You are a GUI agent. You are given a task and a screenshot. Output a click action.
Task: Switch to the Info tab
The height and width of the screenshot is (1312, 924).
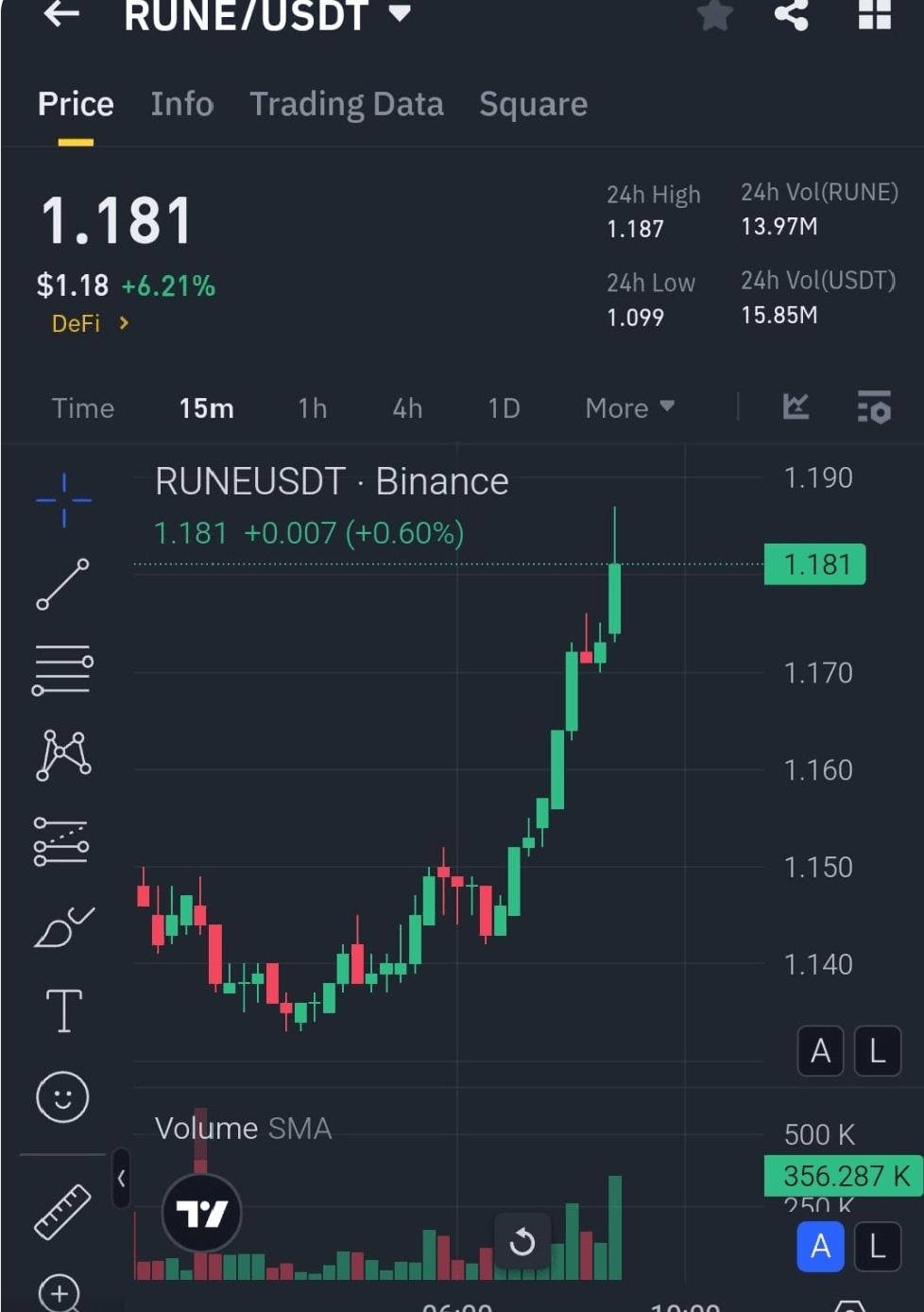point(182,104)
